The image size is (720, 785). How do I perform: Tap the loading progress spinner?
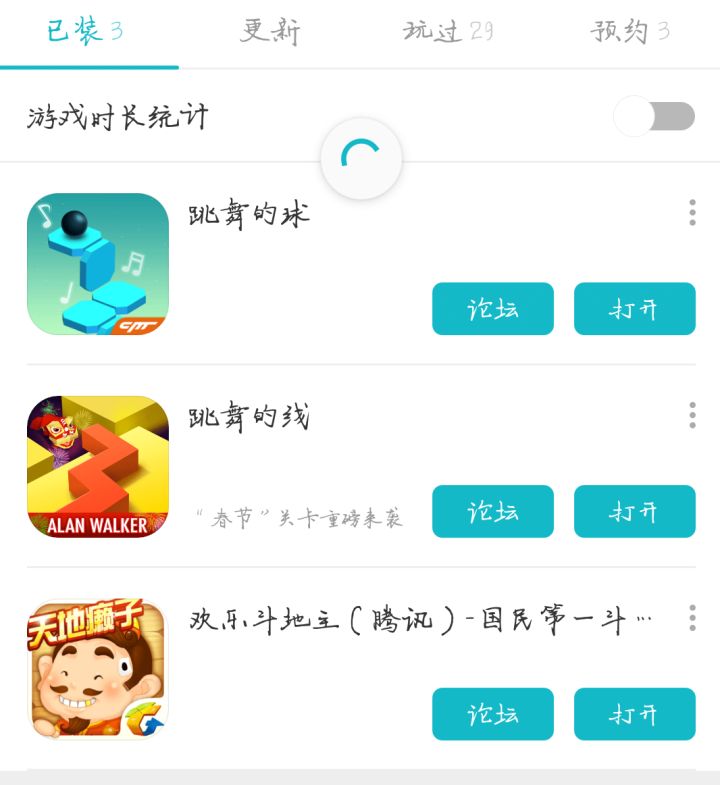click(x=361, y=158)
